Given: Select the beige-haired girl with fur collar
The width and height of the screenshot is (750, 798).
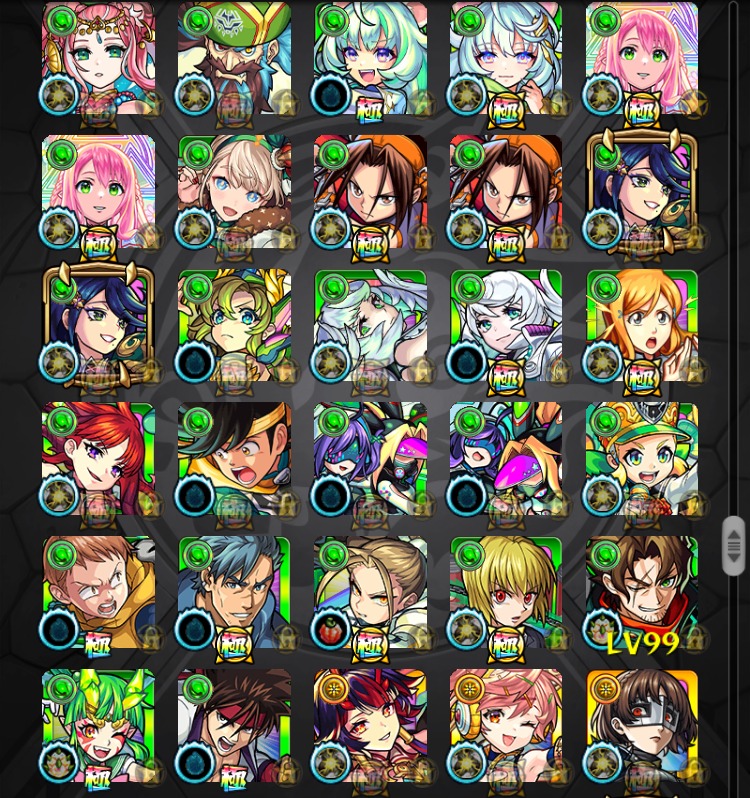Looking at the screenshot, I should (x=234, y=192).
